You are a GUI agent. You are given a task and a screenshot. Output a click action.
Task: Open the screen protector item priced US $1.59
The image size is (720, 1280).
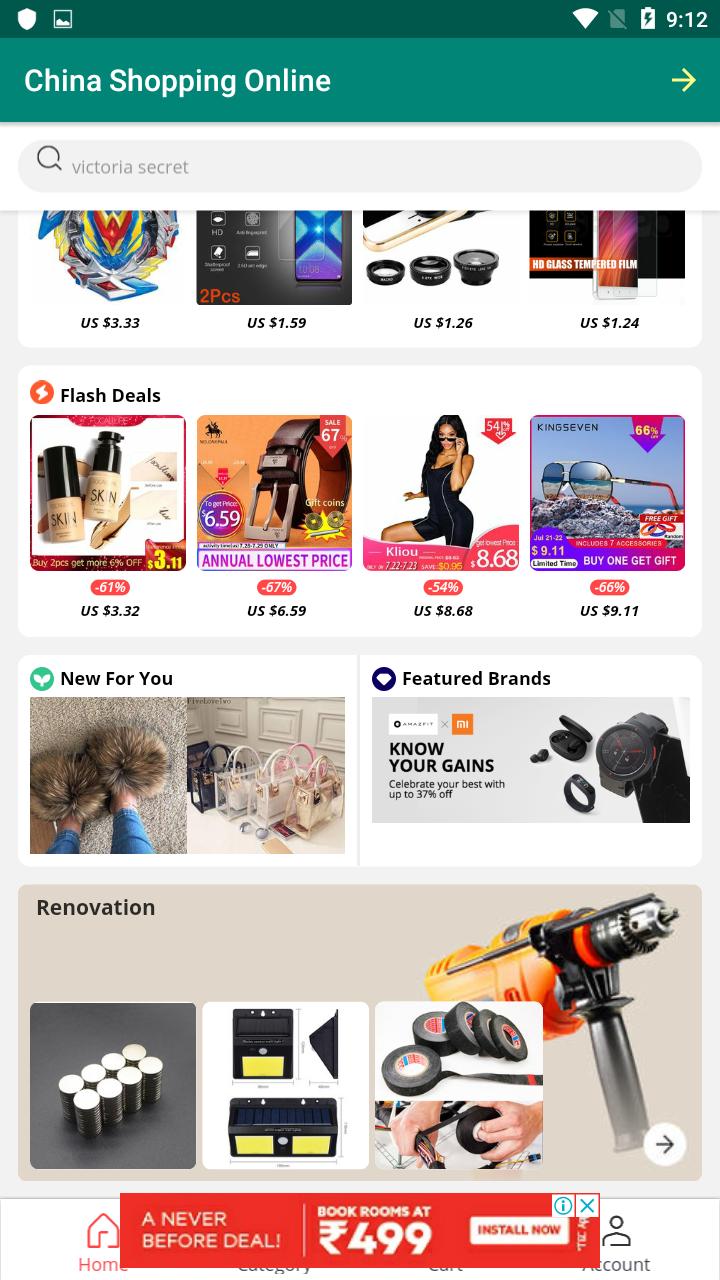click(274, 257)
